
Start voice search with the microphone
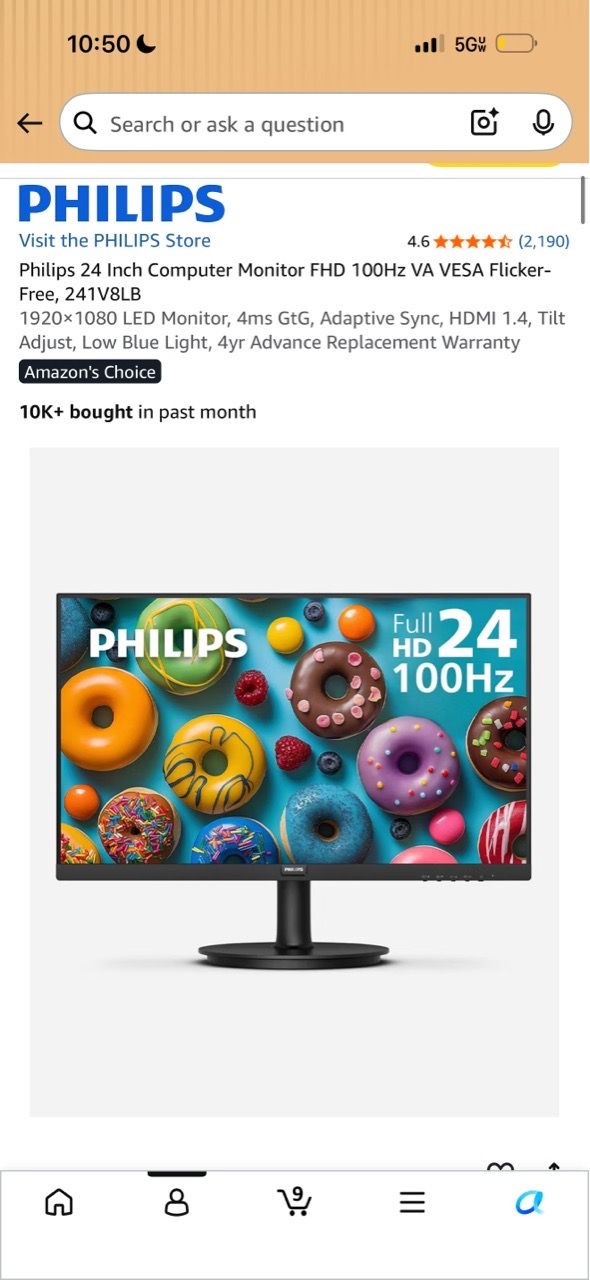click(x=543, y=123)
